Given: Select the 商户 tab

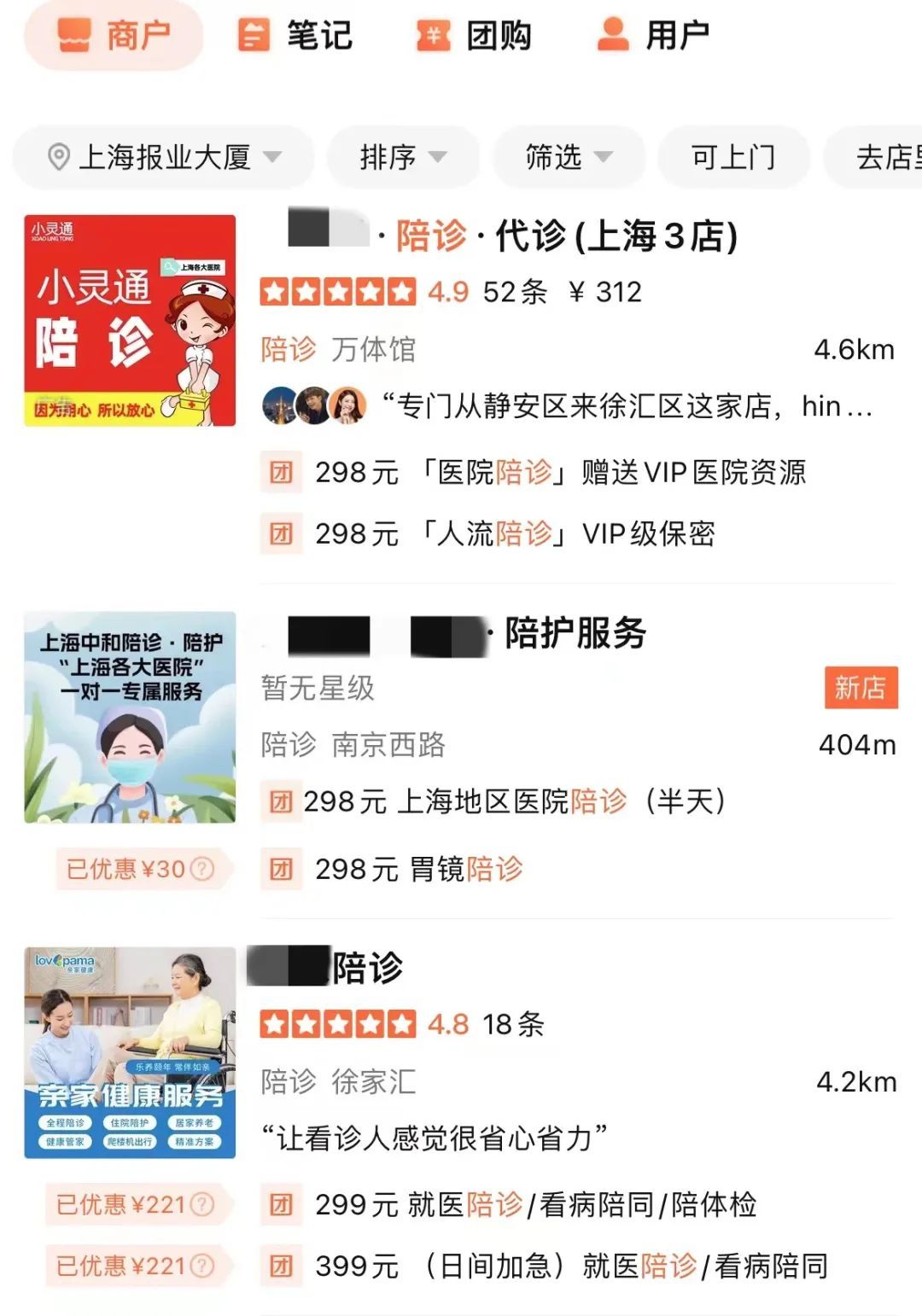Looking at the screenshot, I should click(x=114, y=36).
